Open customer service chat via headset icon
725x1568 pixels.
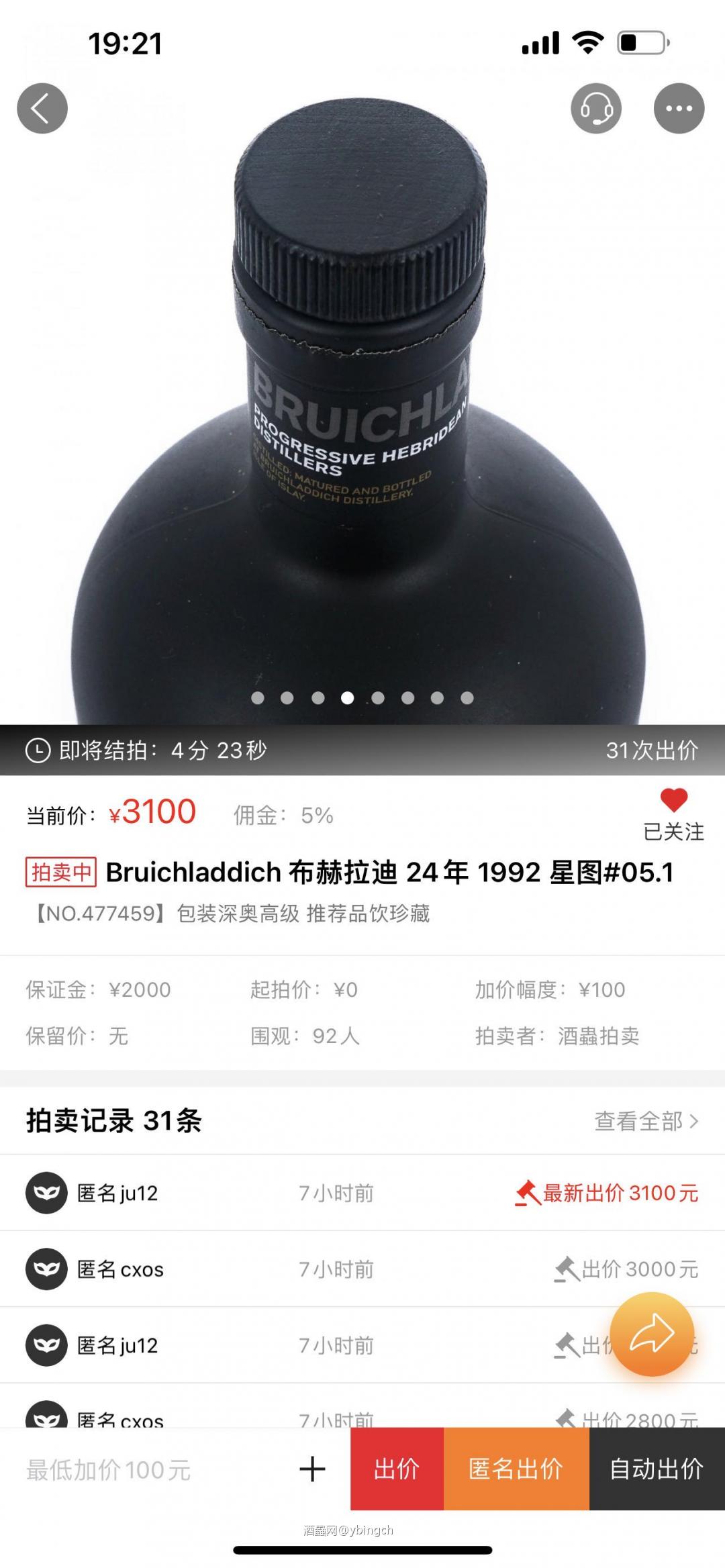click(596, 106)
